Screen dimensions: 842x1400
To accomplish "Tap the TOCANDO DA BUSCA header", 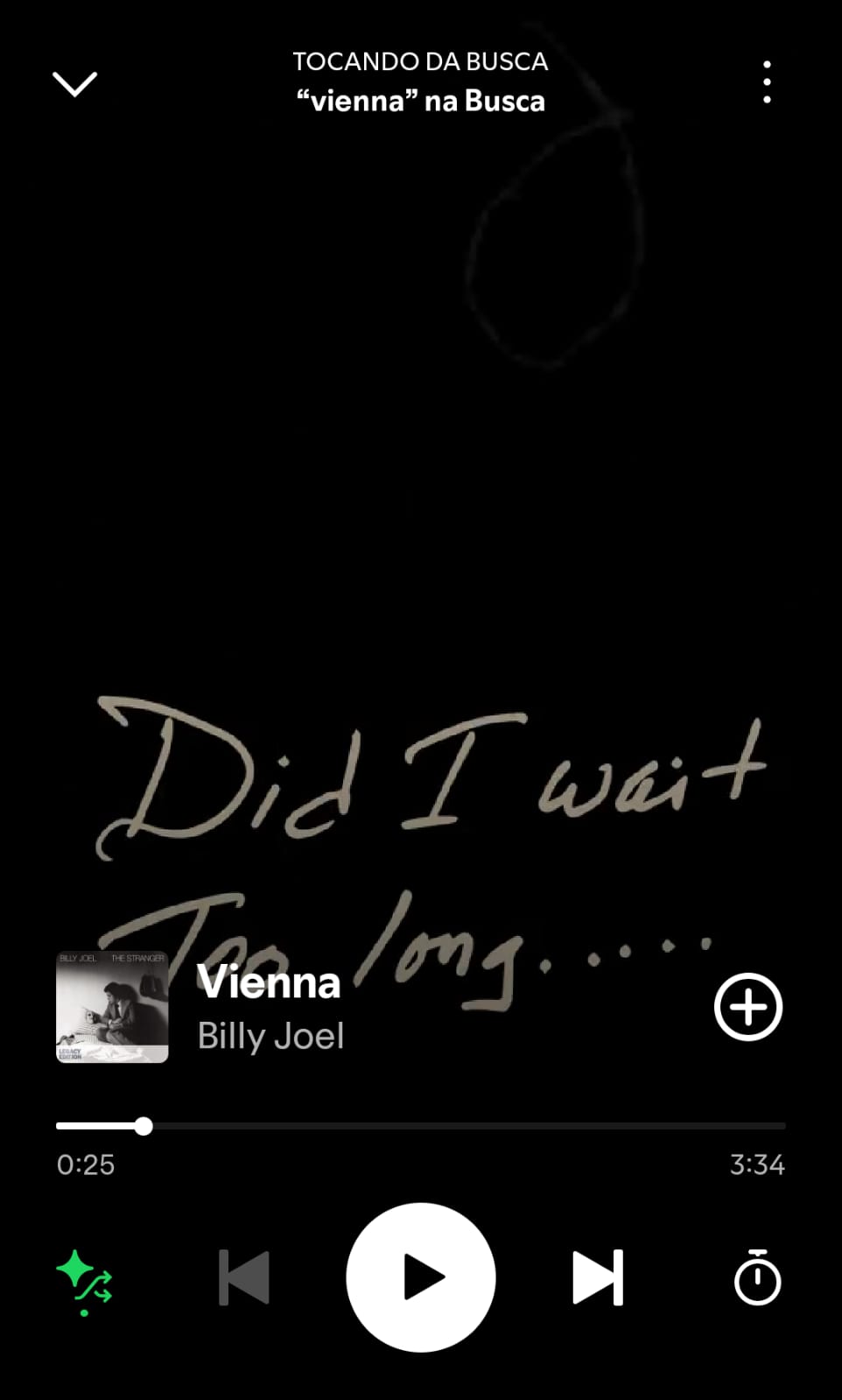I will (x=421, y=61).
